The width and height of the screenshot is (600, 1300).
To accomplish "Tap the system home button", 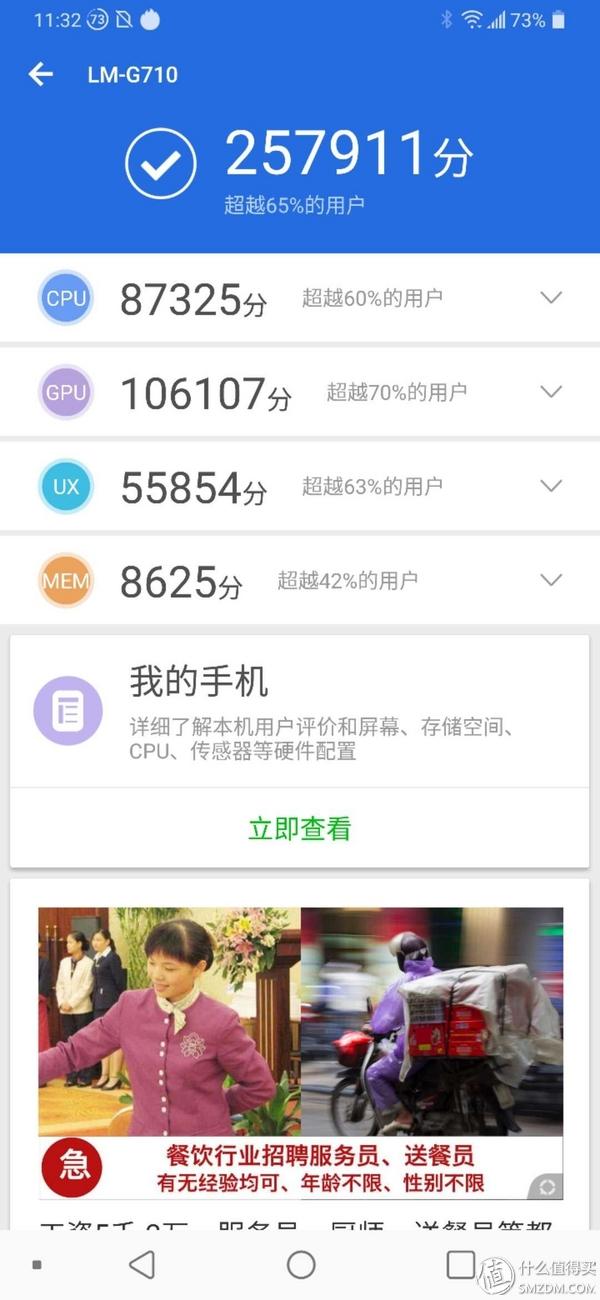I will [301, 1265].
